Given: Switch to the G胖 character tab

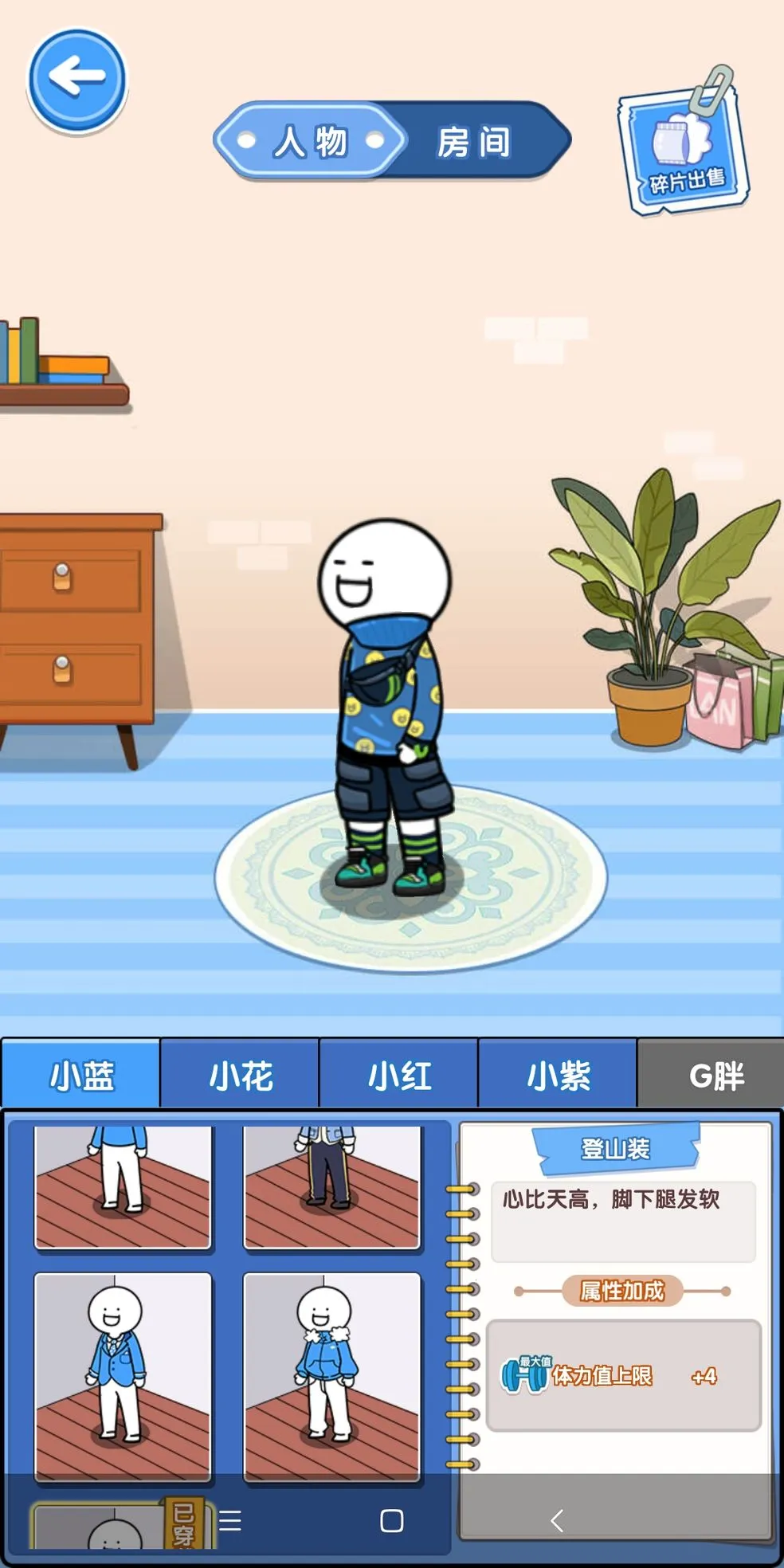Looking at the screenshot, I should click(715, 1074).
